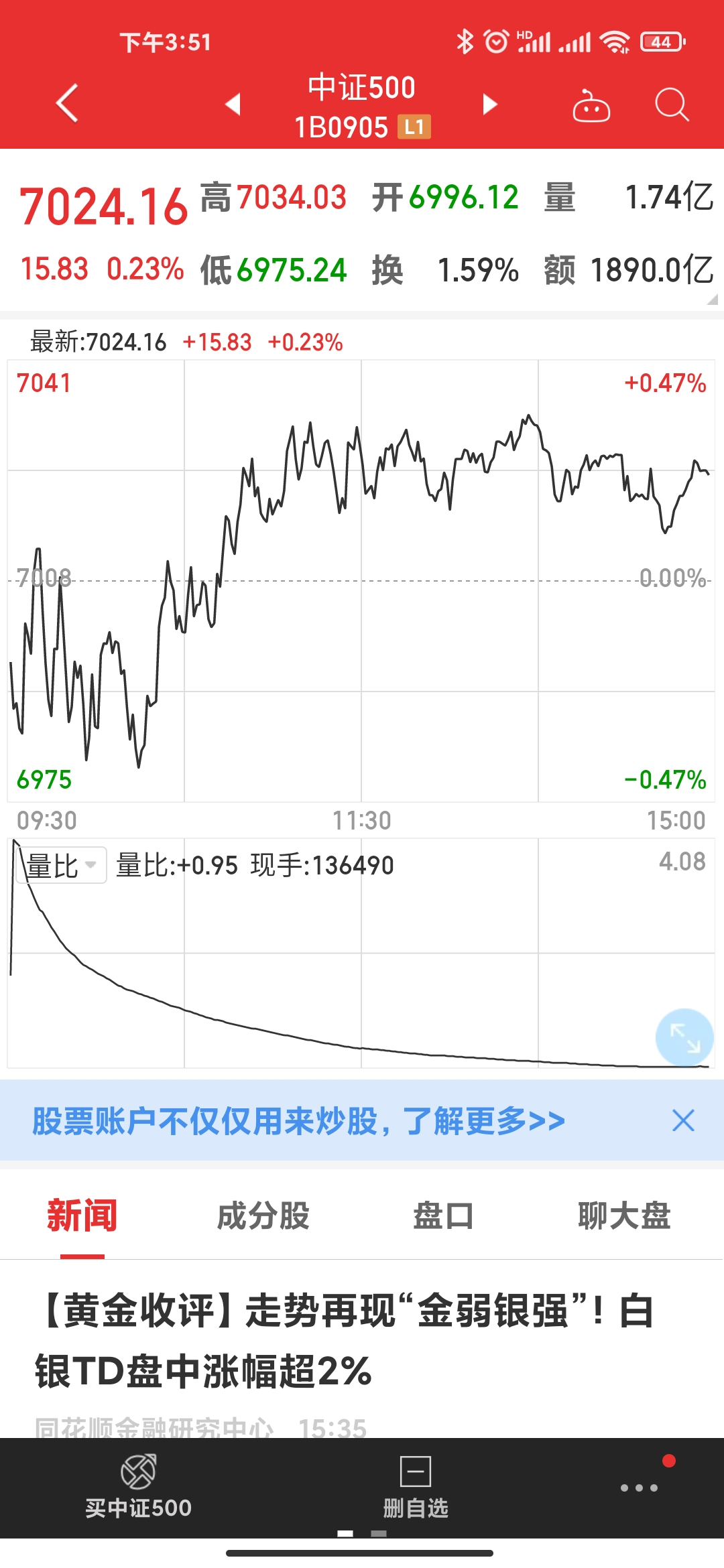Select the 新闻 tab

pyautogui.click(x=82, y=1216)
